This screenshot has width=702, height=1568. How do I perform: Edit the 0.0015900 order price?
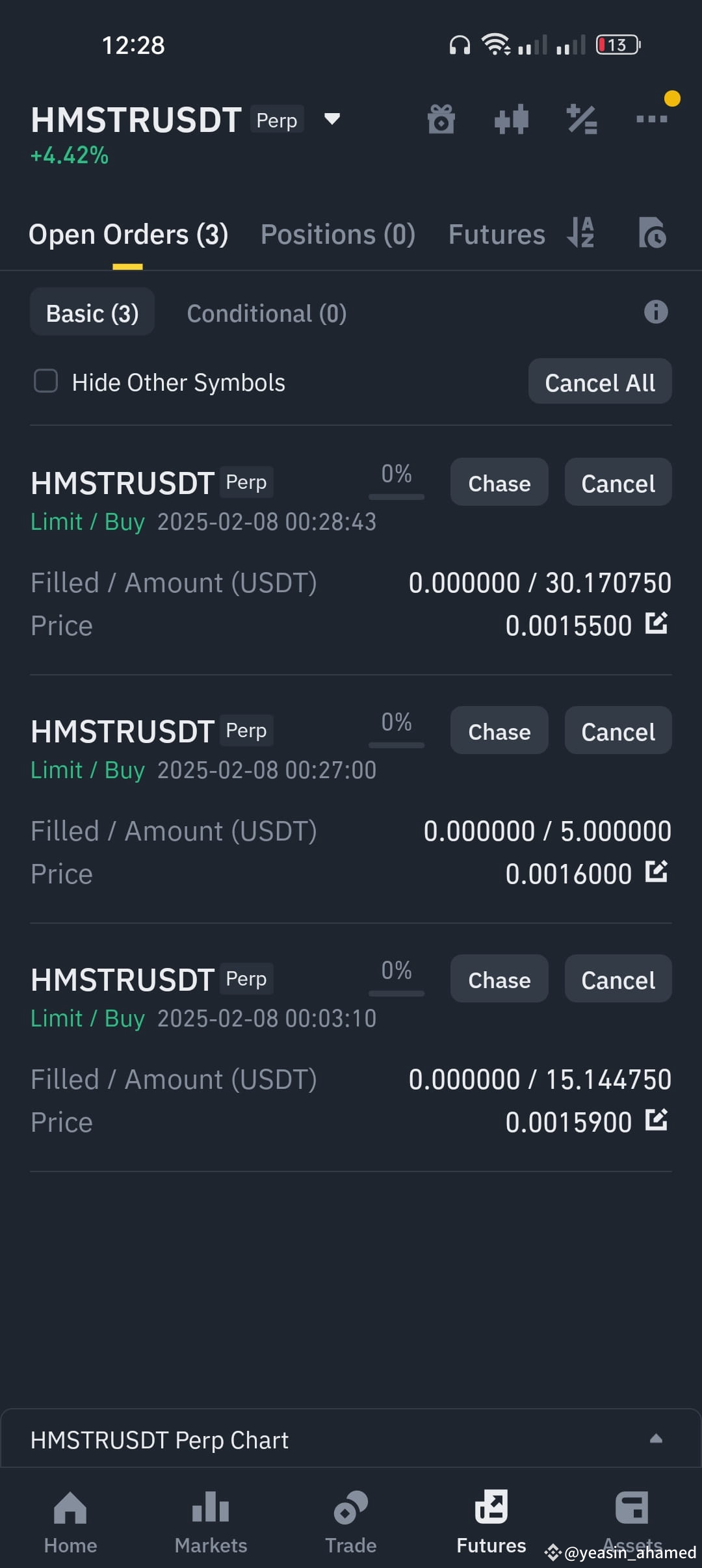point(656,1119)
